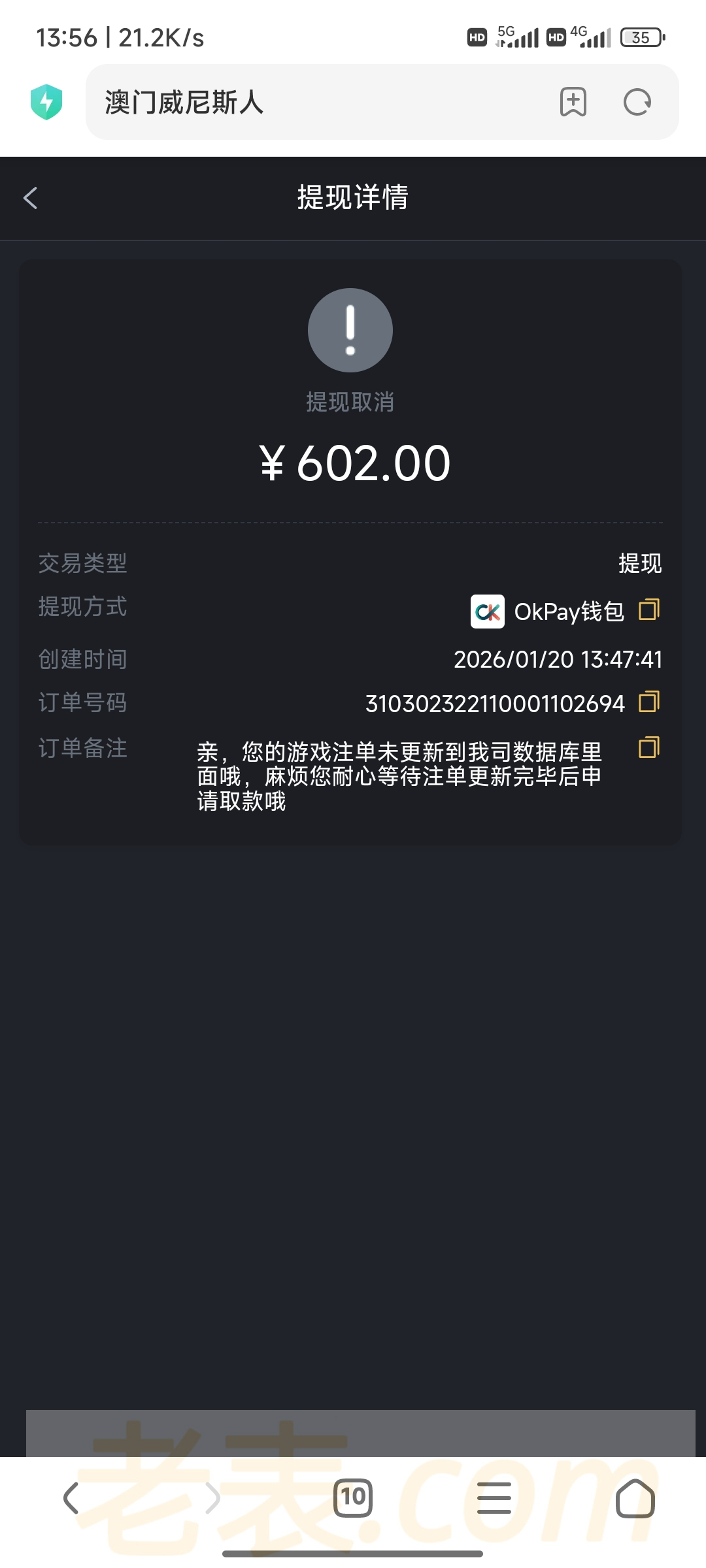Viewport: 706px width, 1568px height.
Task: Open the browser menu
Action: [494, 1497]
